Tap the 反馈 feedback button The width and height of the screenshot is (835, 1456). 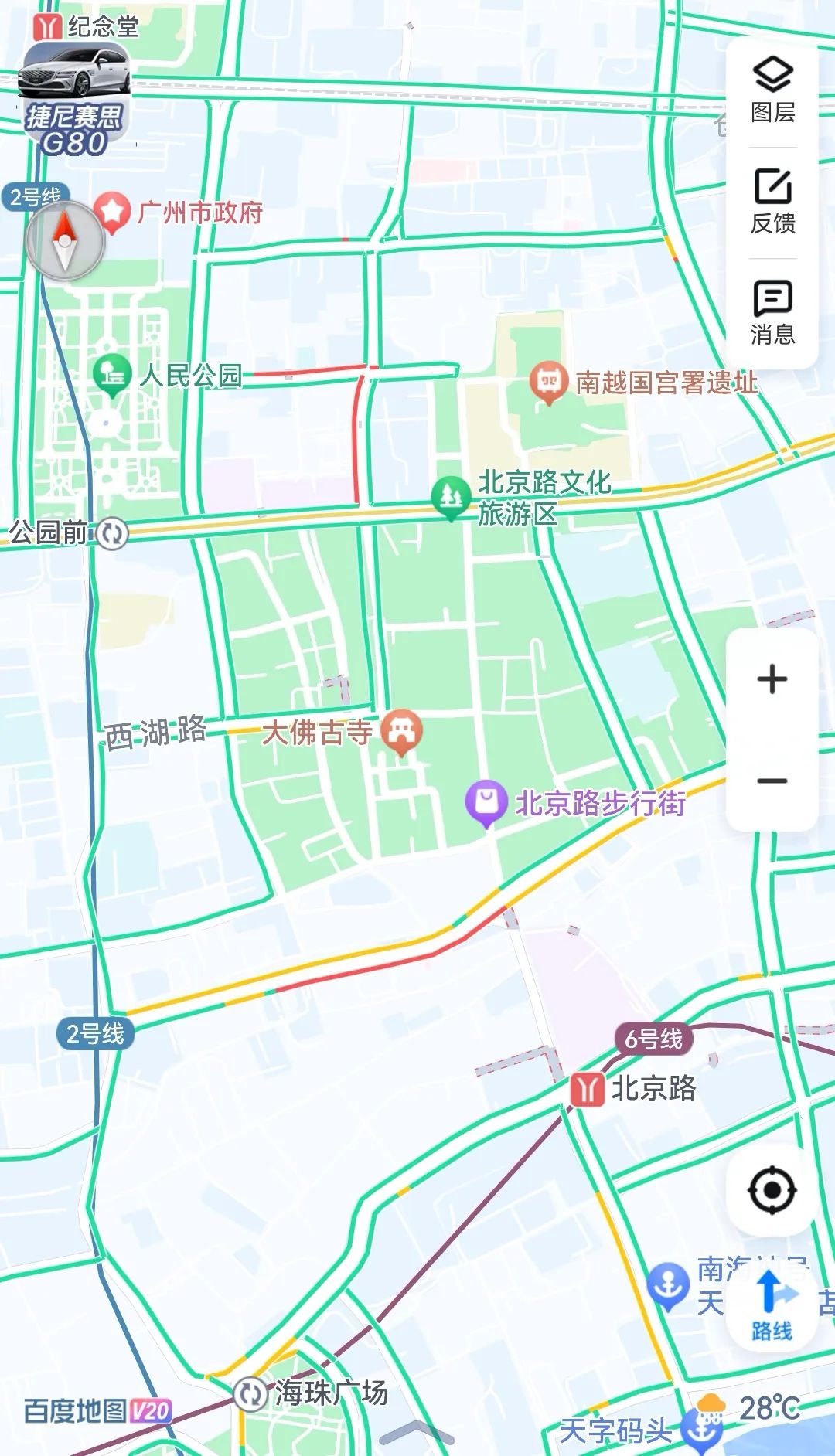tap(772, 202)
